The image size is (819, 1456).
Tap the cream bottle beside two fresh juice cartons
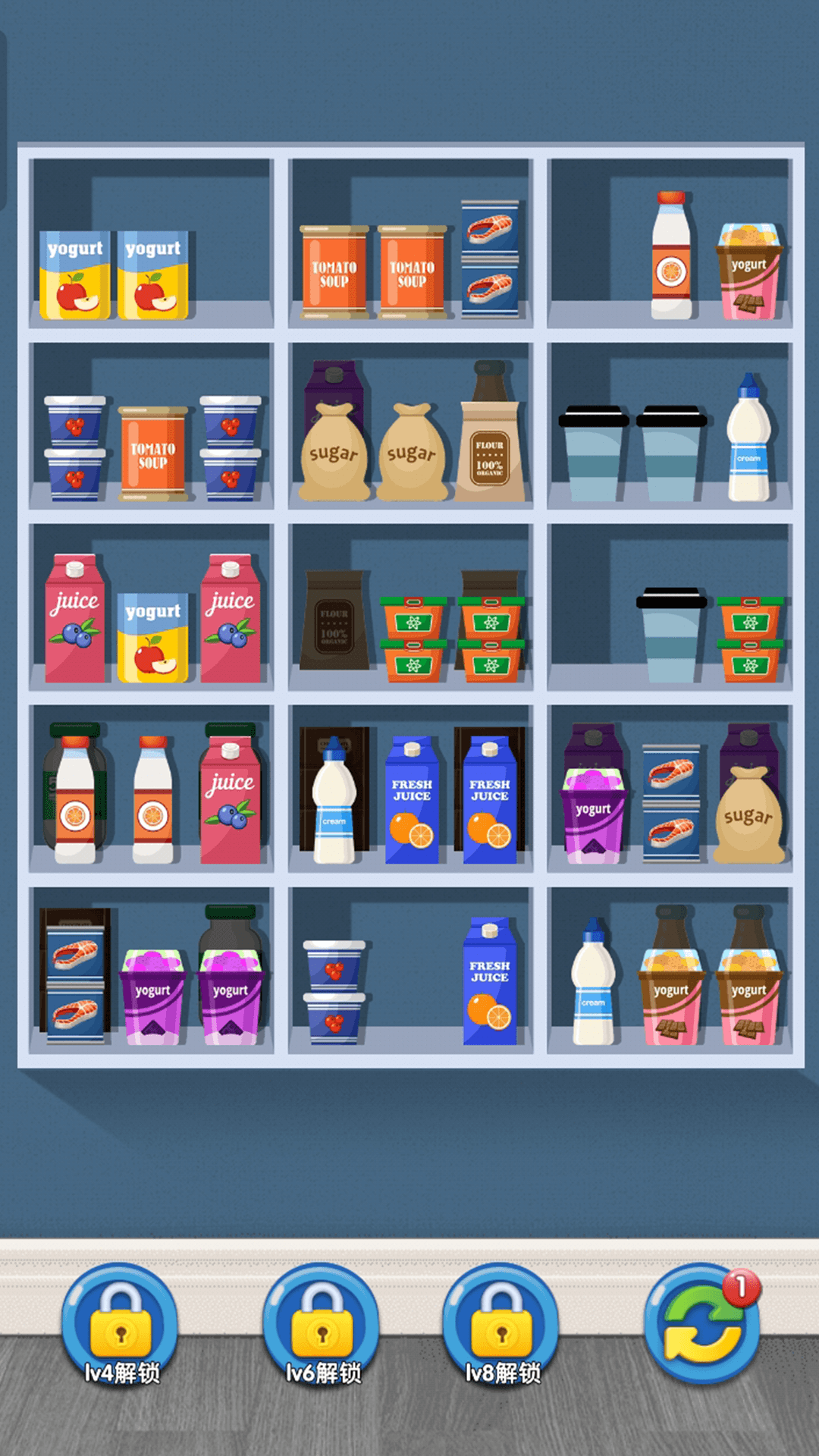(334, 802)
